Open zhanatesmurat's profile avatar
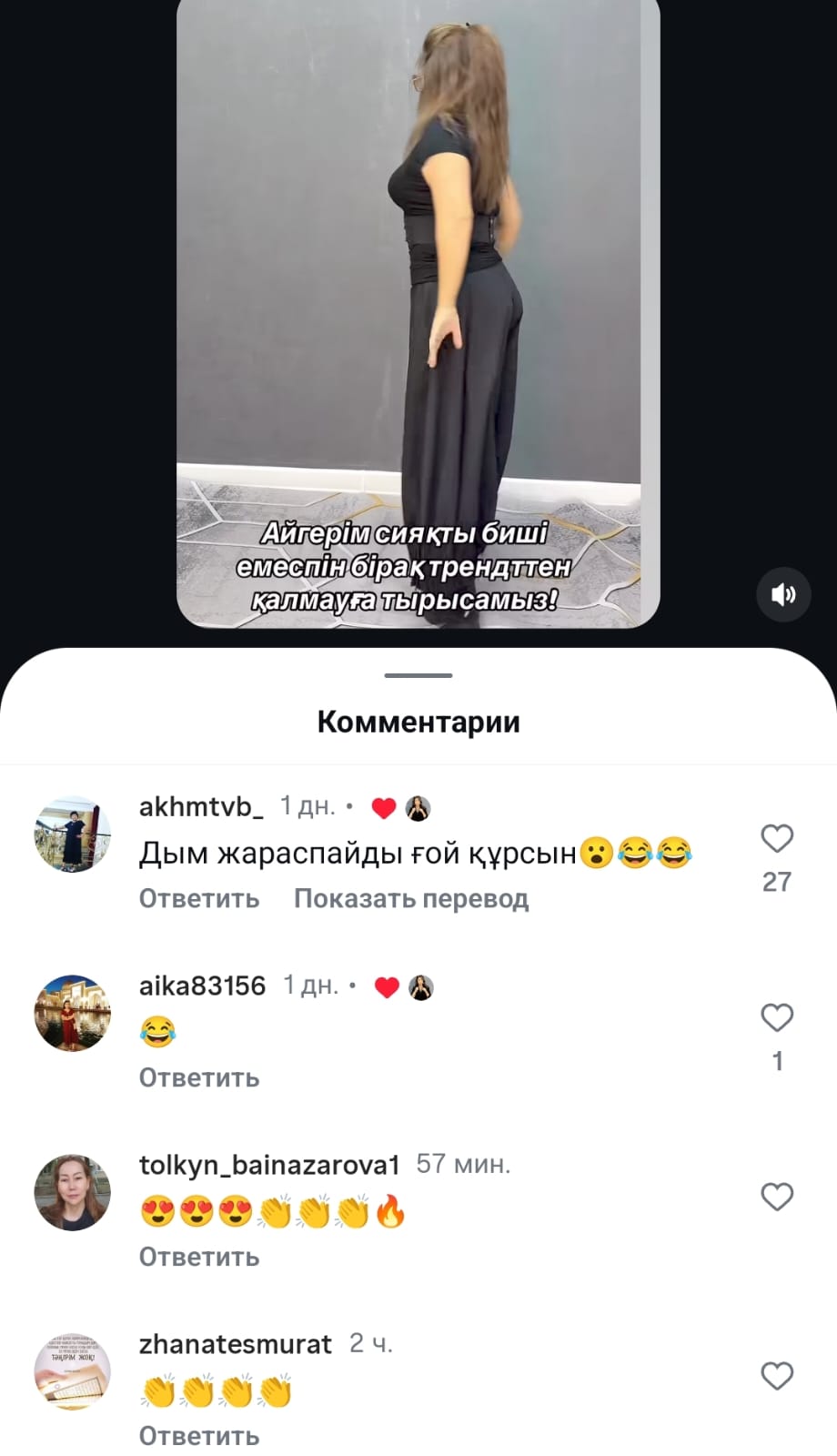The image size is (837, 1456). tap(73, 1371)
